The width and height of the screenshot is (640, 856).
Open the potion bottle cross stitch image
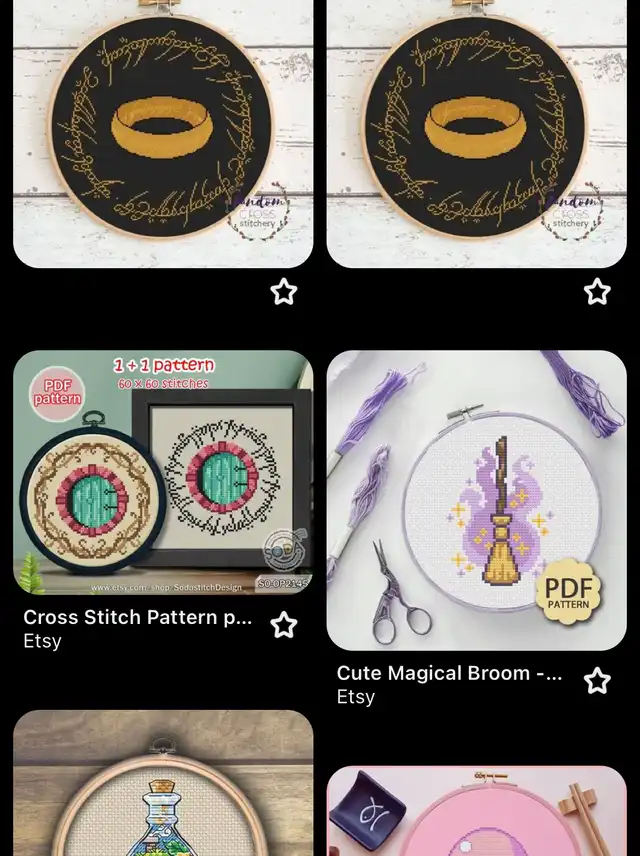point(163,785)
